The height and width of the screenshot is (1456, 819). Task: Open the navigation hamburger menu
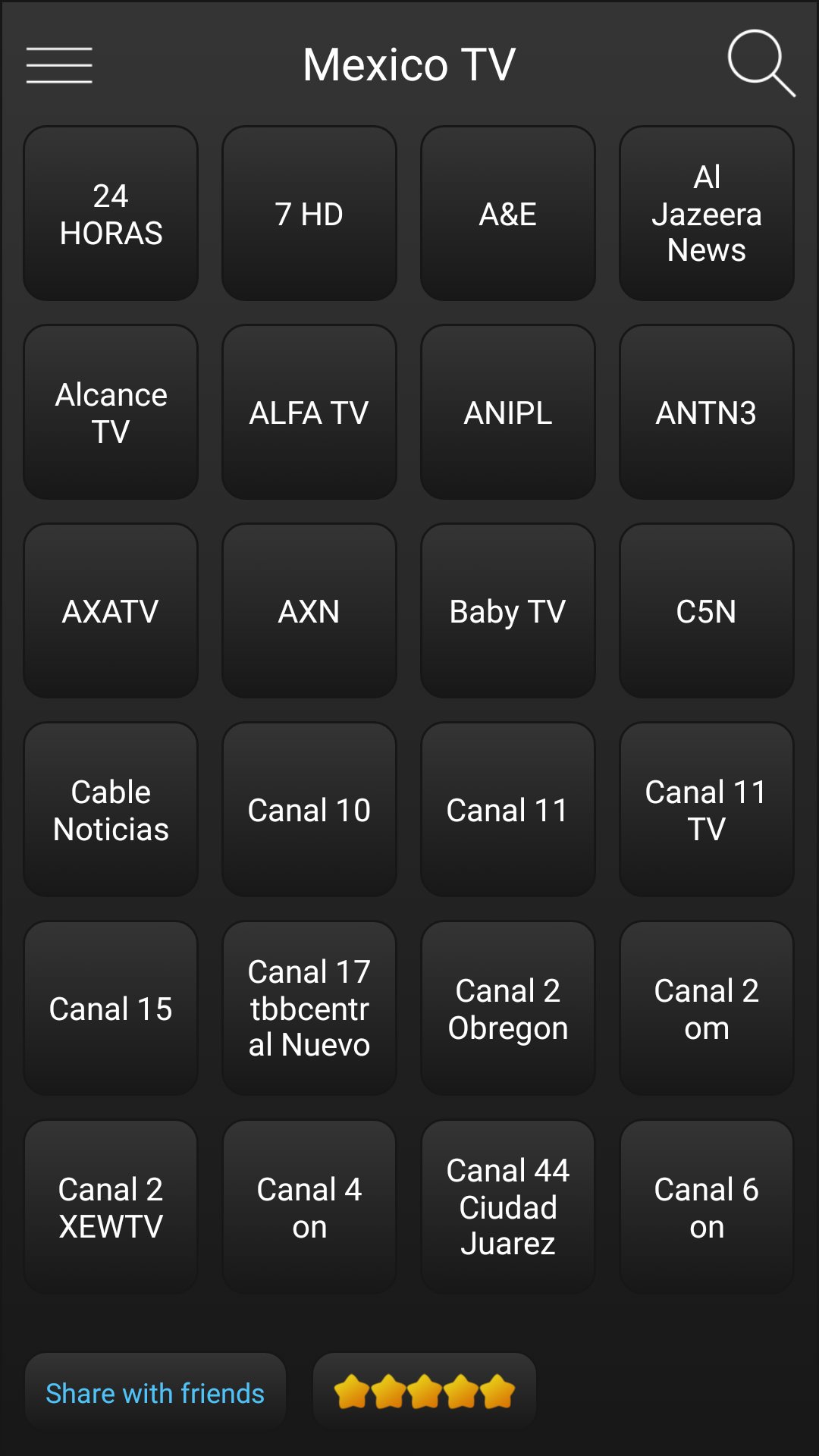tap(58, 65)
